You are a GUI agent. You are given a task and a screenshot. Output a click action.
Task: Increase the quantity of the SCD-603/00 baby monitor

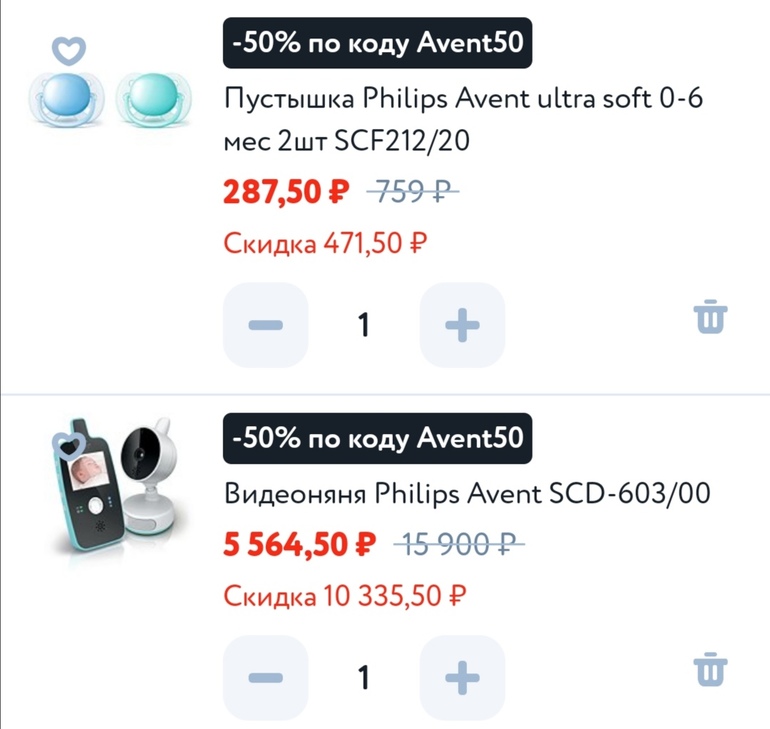click(x=461, y=678)
